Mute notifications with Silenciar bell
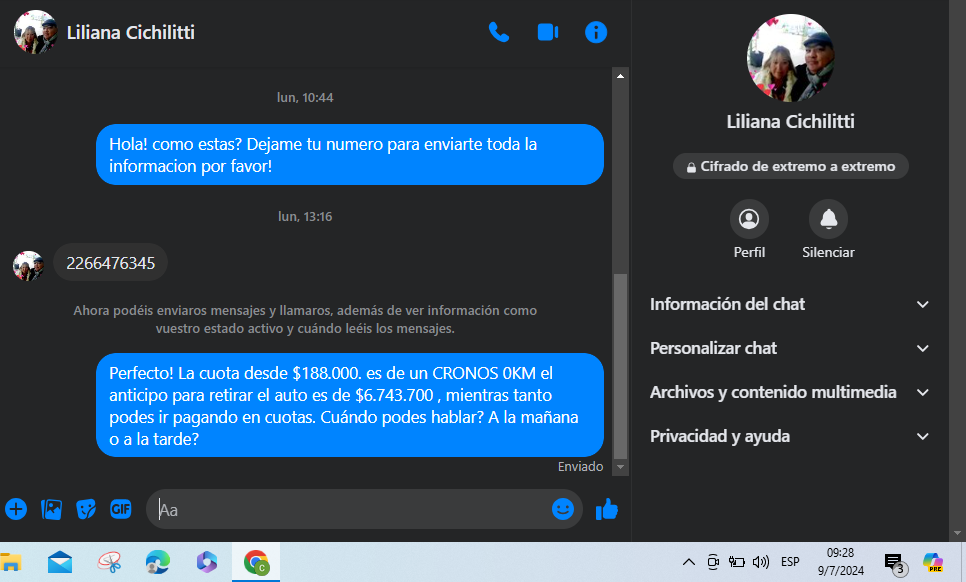The image size is (966, 582). [828, 219]
